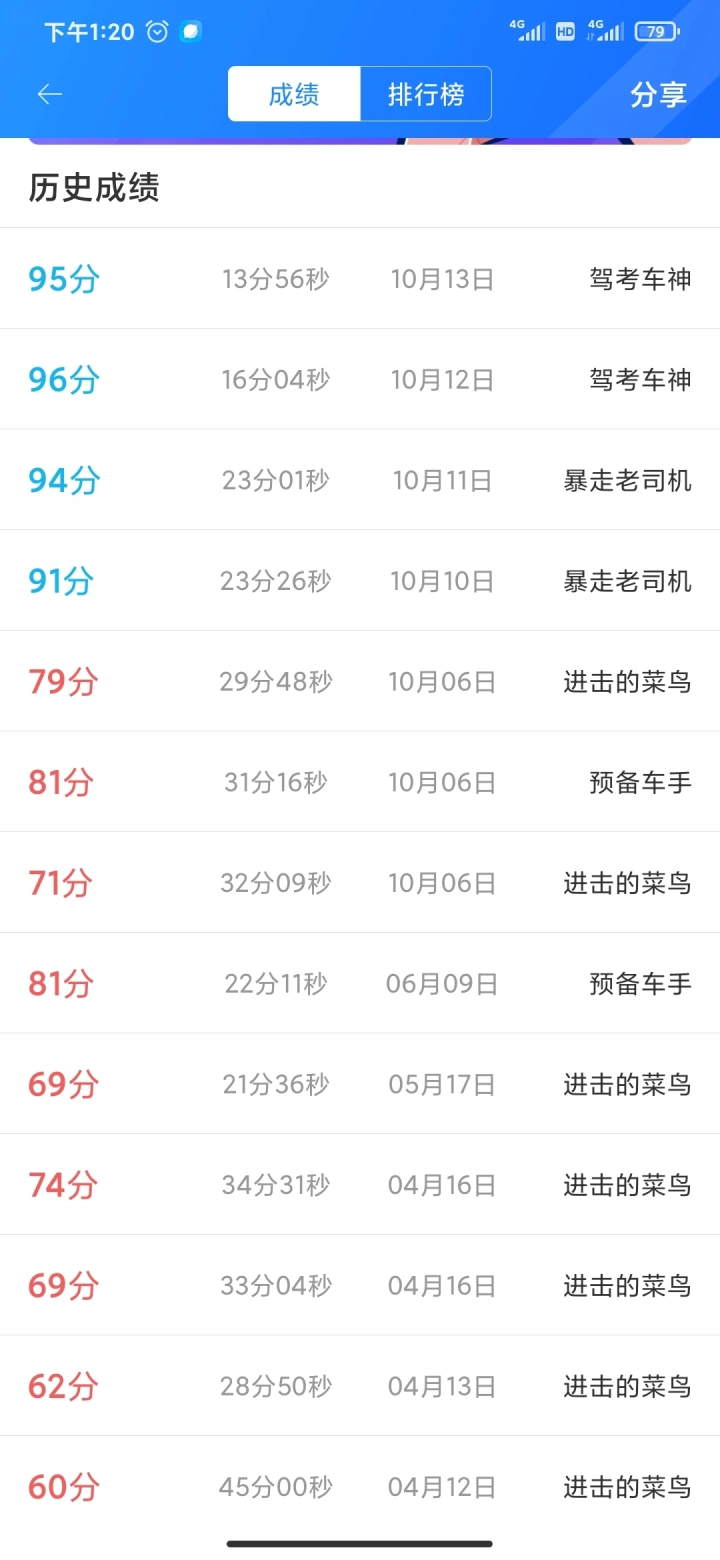Switch to the 排行榜 tab
The height and width of the screenshot is (1560, 720).
click(426, 94)
